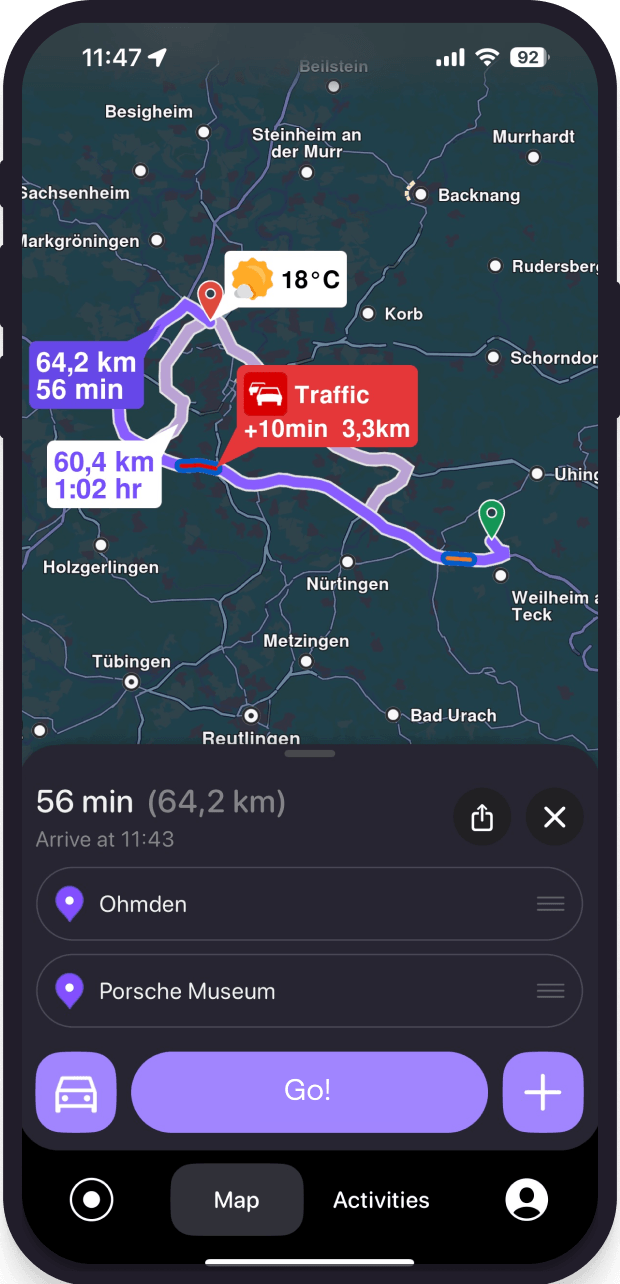The image size is (620, 1284).
Task: Tap the panel's grabber handle
Action: (309, 753)
